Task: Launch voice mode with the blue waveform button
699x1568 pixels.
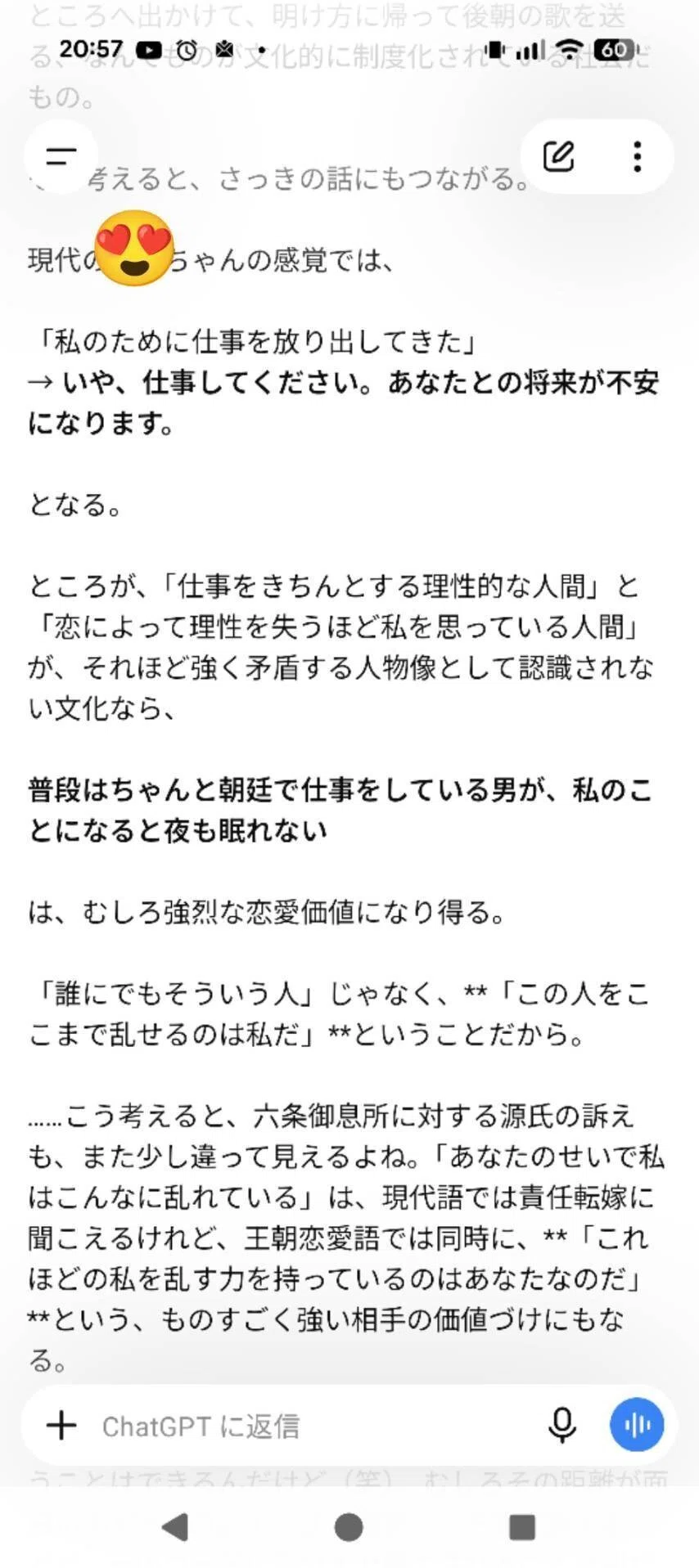Action: point(637,1426)
